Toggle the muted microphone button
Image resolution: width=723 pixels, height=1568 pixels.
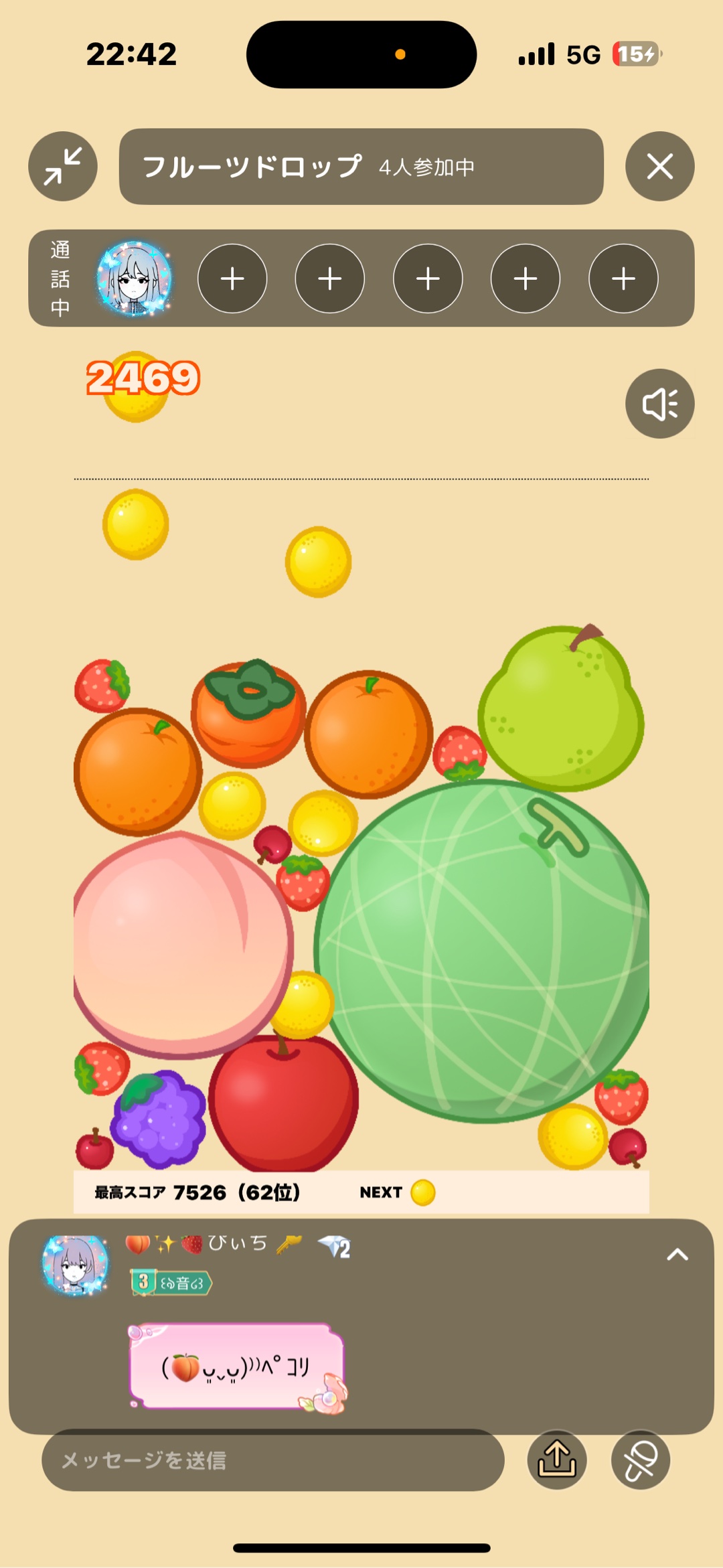(641, 1460)
